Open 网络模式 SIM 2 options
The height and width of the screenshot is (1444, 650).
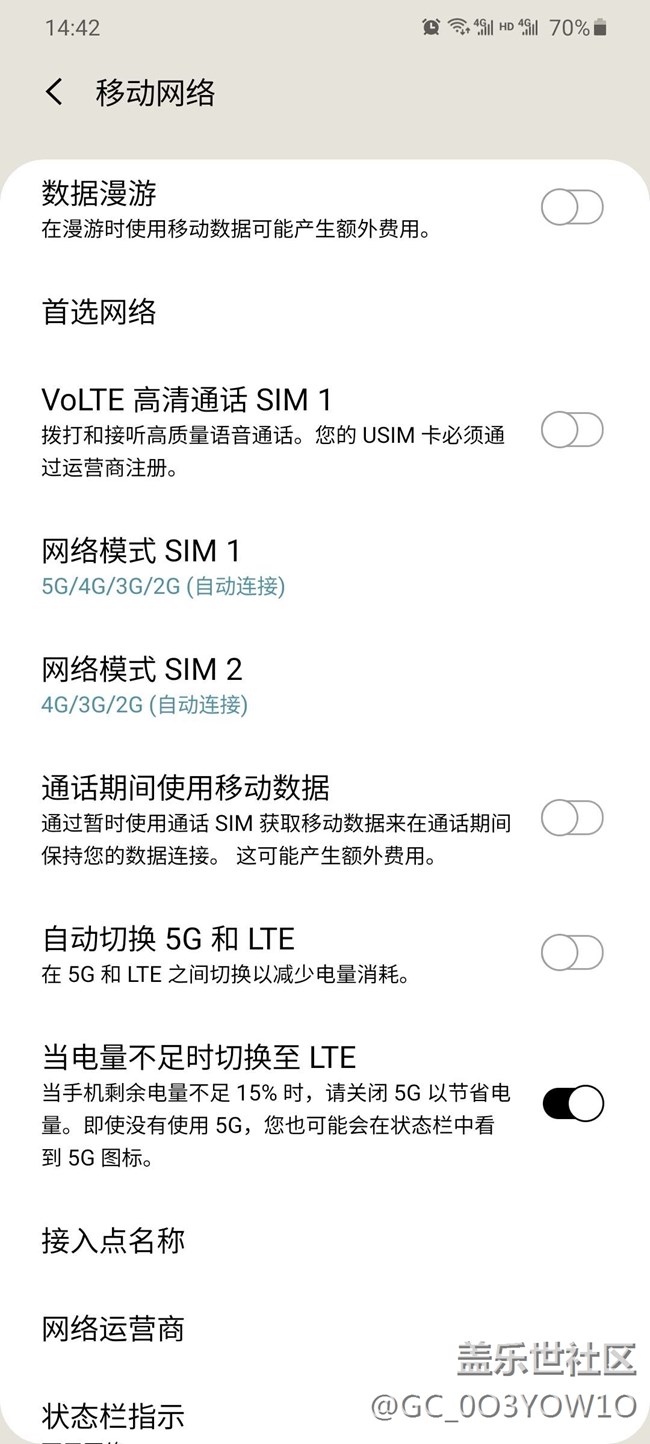coord(325,685)
